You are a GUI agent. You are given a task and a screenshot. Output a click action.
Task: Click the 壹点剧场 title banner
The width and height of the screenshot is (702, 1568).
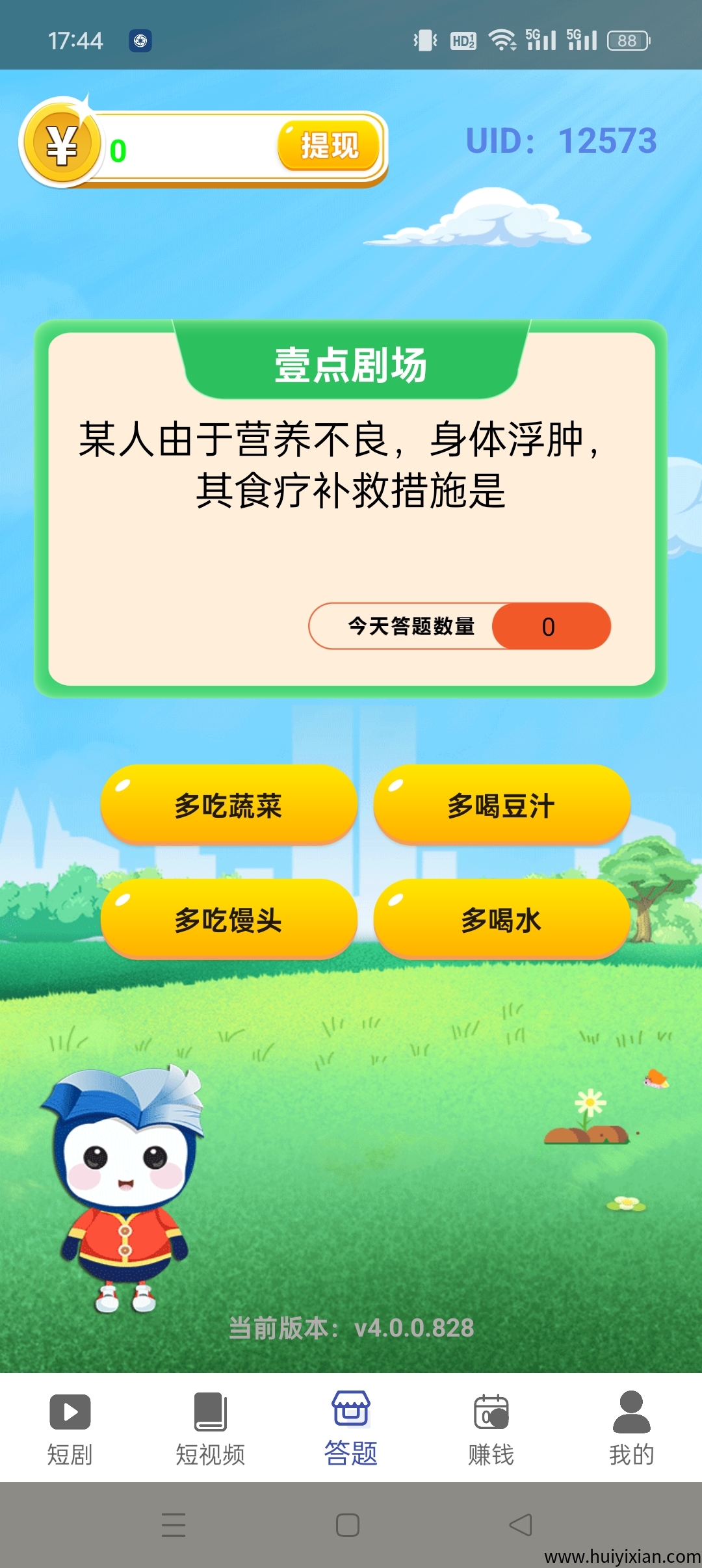(351, 365)
